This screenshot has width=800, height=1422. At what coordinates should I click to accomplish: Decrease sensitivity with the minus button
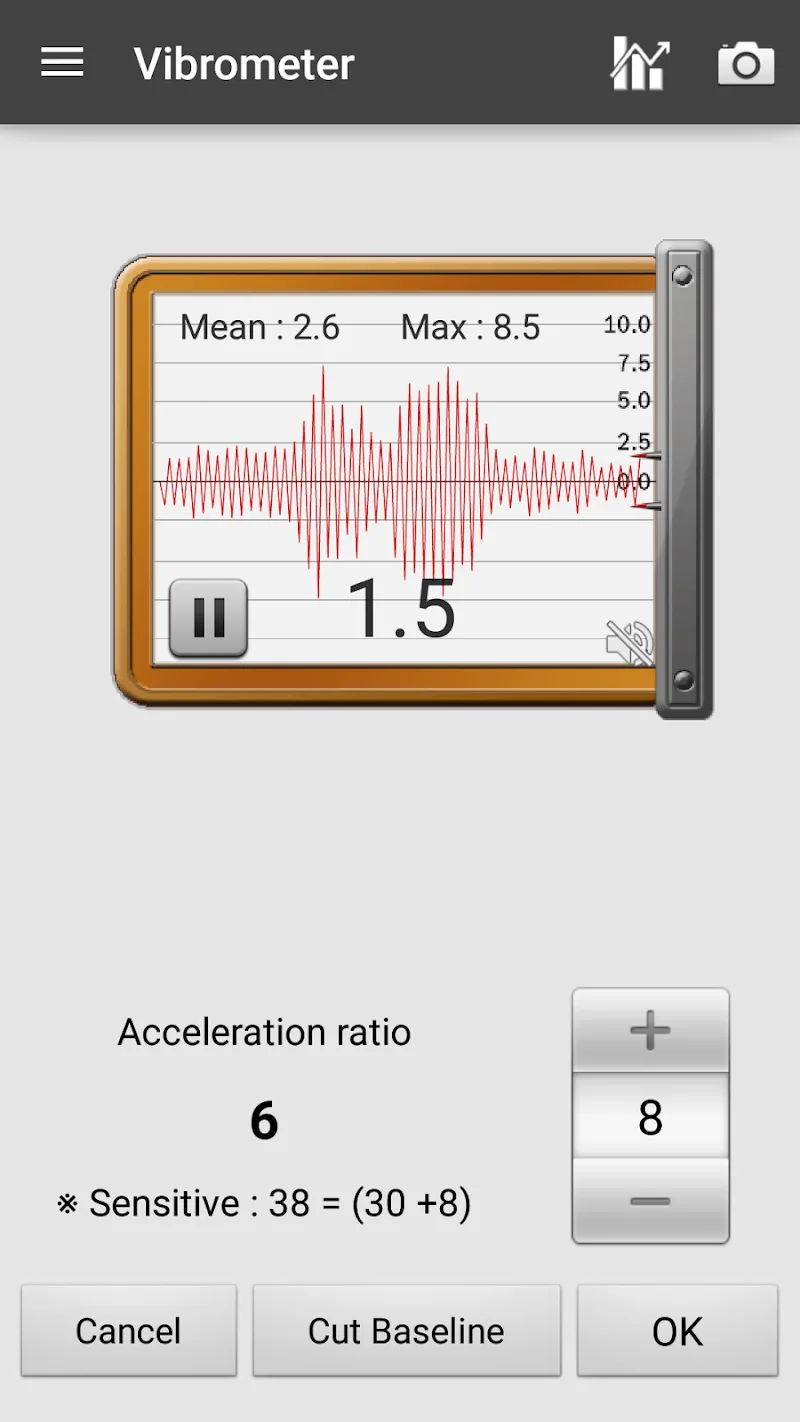tap(650, 1201)
